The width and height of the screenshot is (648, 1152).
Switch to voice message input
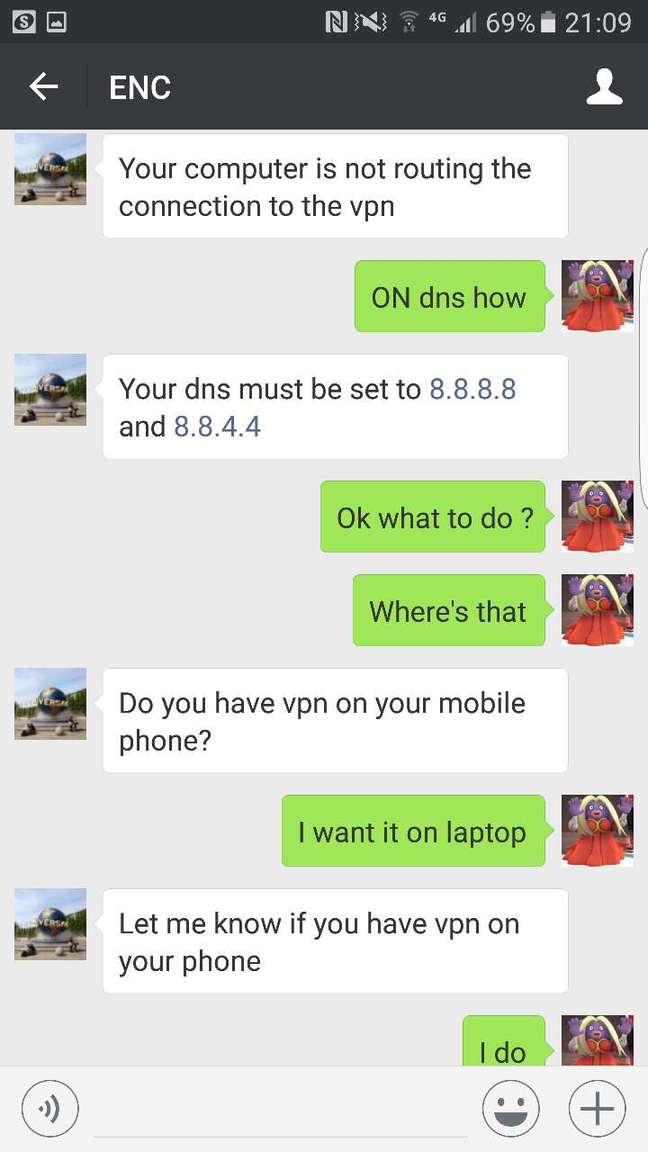point(50,1108)
